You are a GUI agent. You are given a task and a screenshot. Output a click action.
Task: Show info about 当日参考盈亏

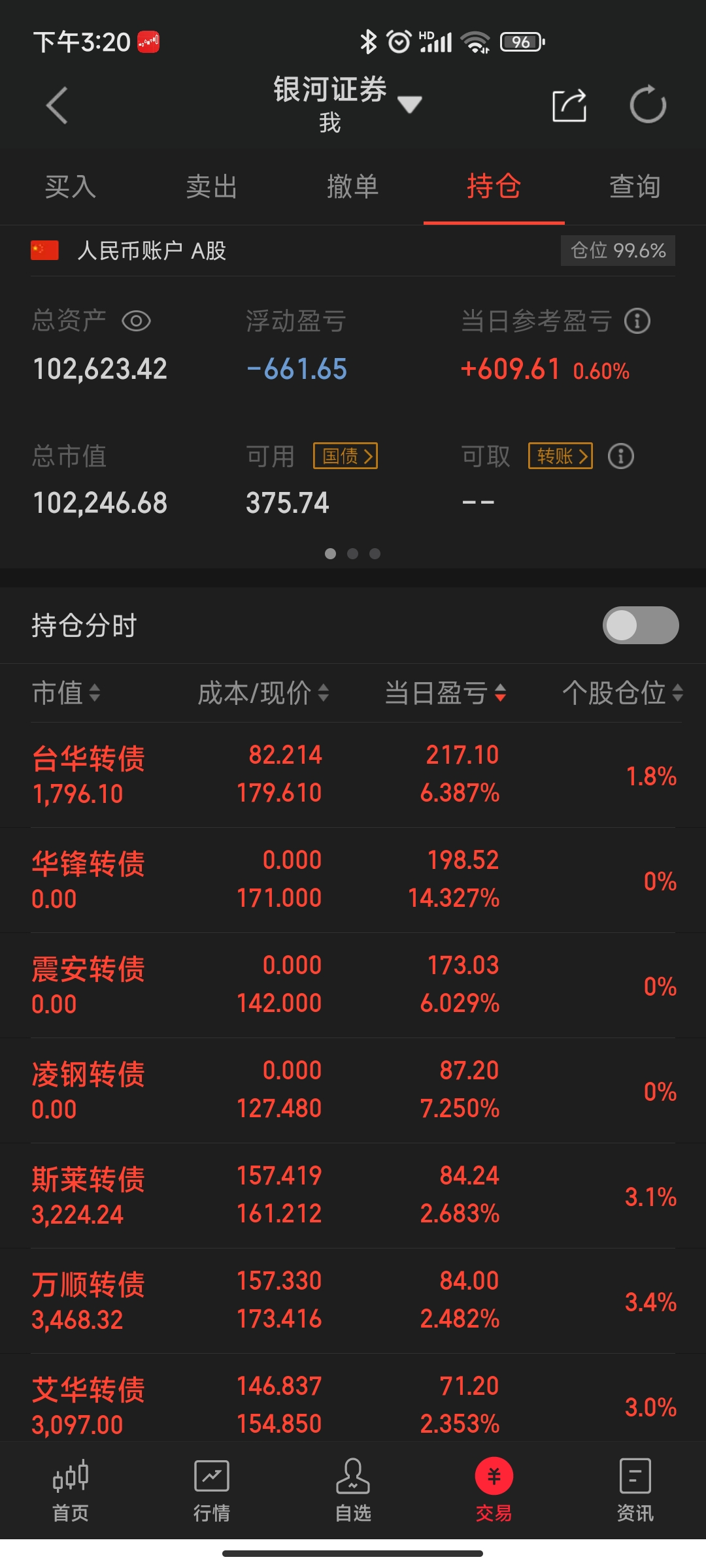[637, 321]
